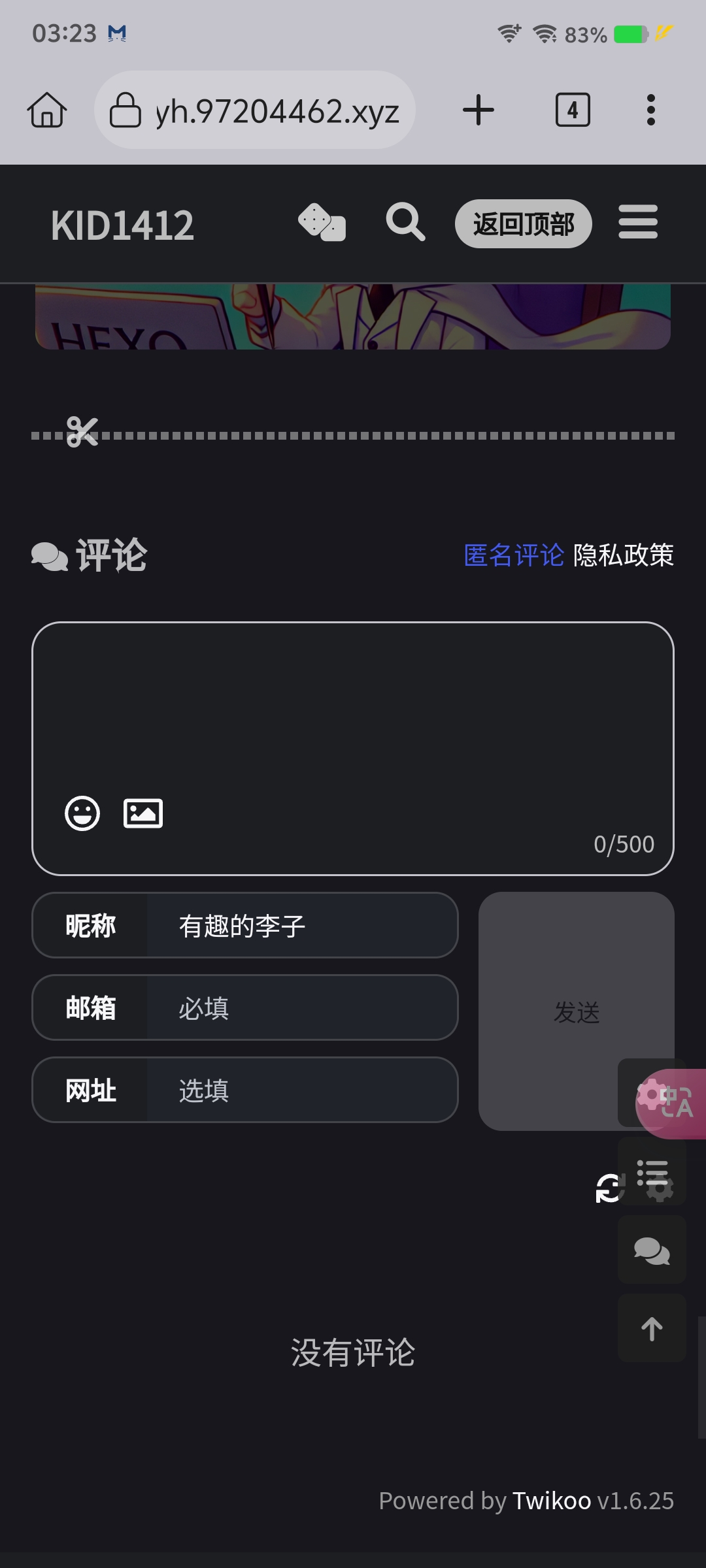
Task: Open a random post via the dice icon
Action: click(322, 223)
